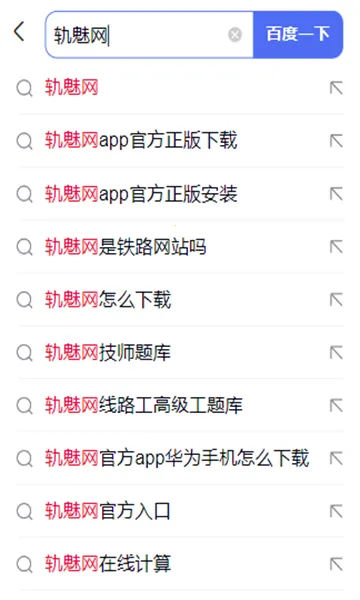Tap the fill arrow next to 轨魅网官方入口
The image size is (360, 600).
click(336, 511)
